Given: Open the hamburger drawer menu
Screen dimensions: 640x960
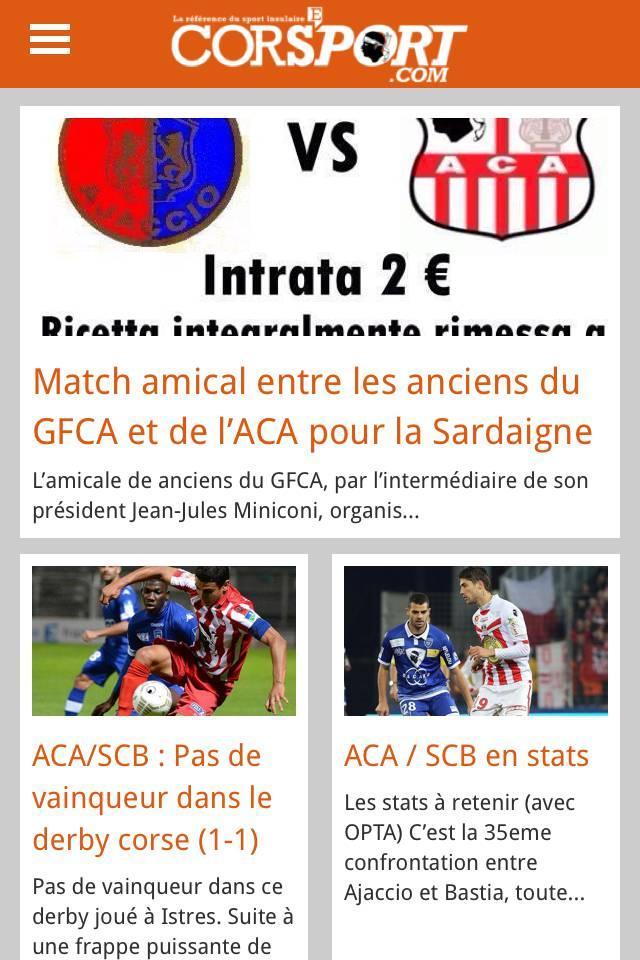Looking at the screenshot, I should (x=49, y=40).
